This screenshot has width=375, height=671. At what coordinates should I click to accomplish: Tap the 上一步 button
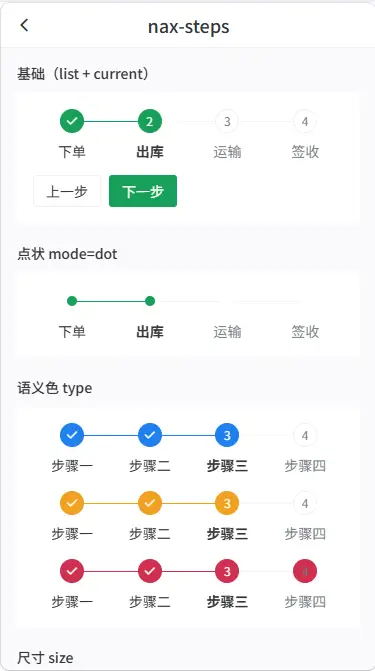point(67,191)
